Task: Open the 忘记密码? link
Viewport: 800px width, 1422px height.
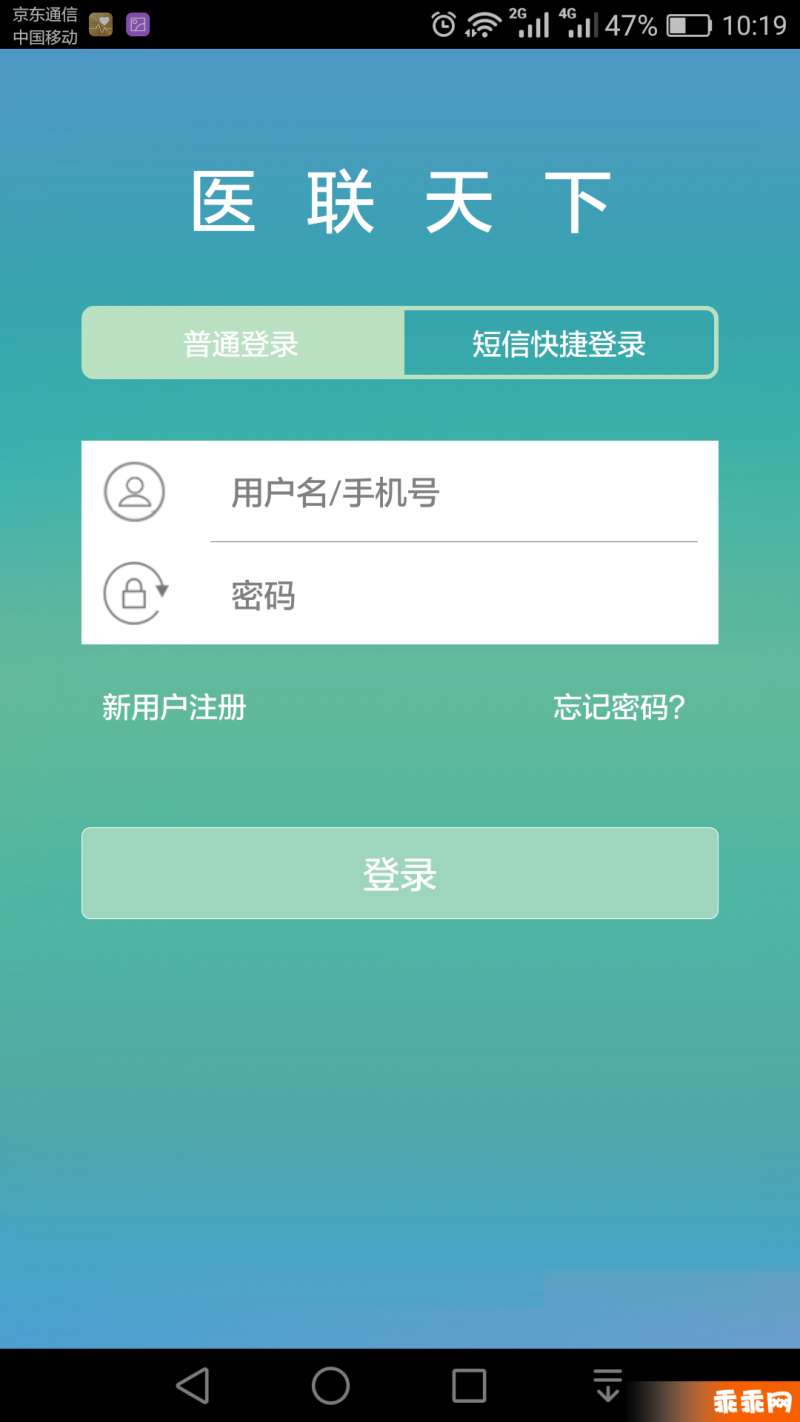Action: coord(619,707)
